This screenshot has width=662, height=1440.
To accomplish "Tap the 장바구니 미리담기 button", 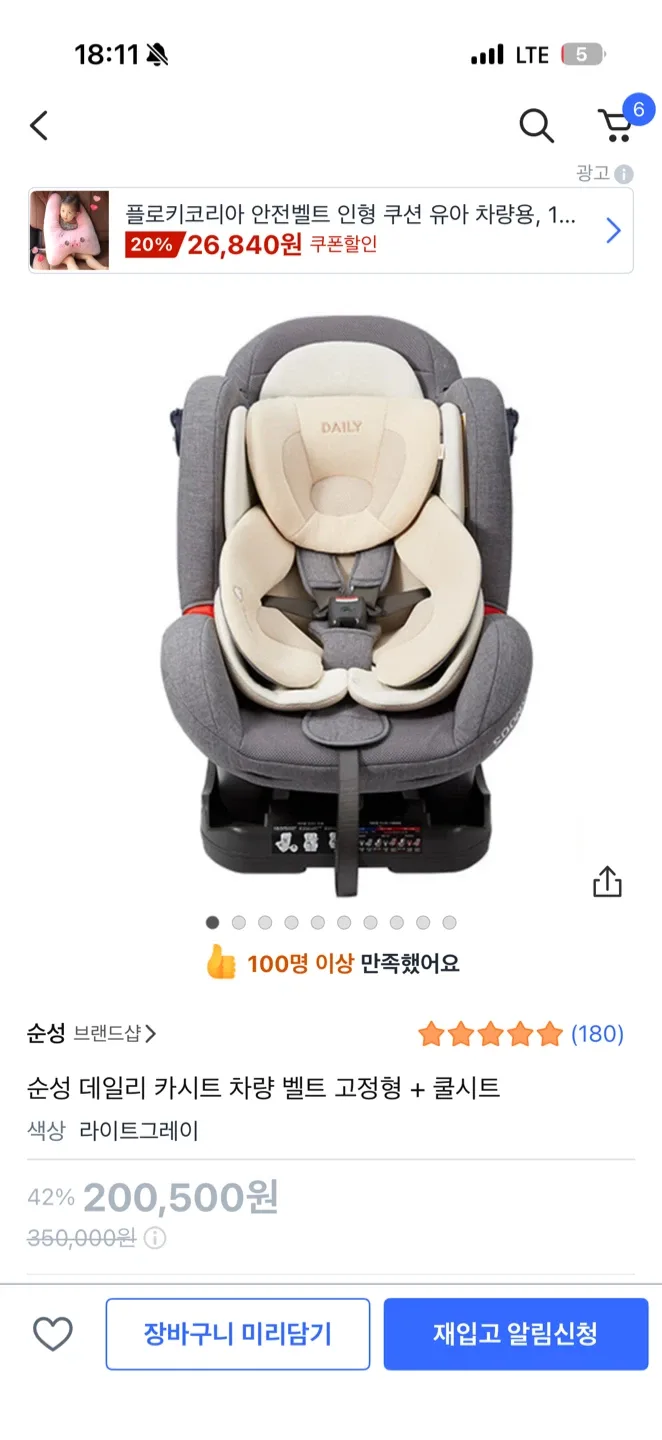I will (x=238, y=1334).
